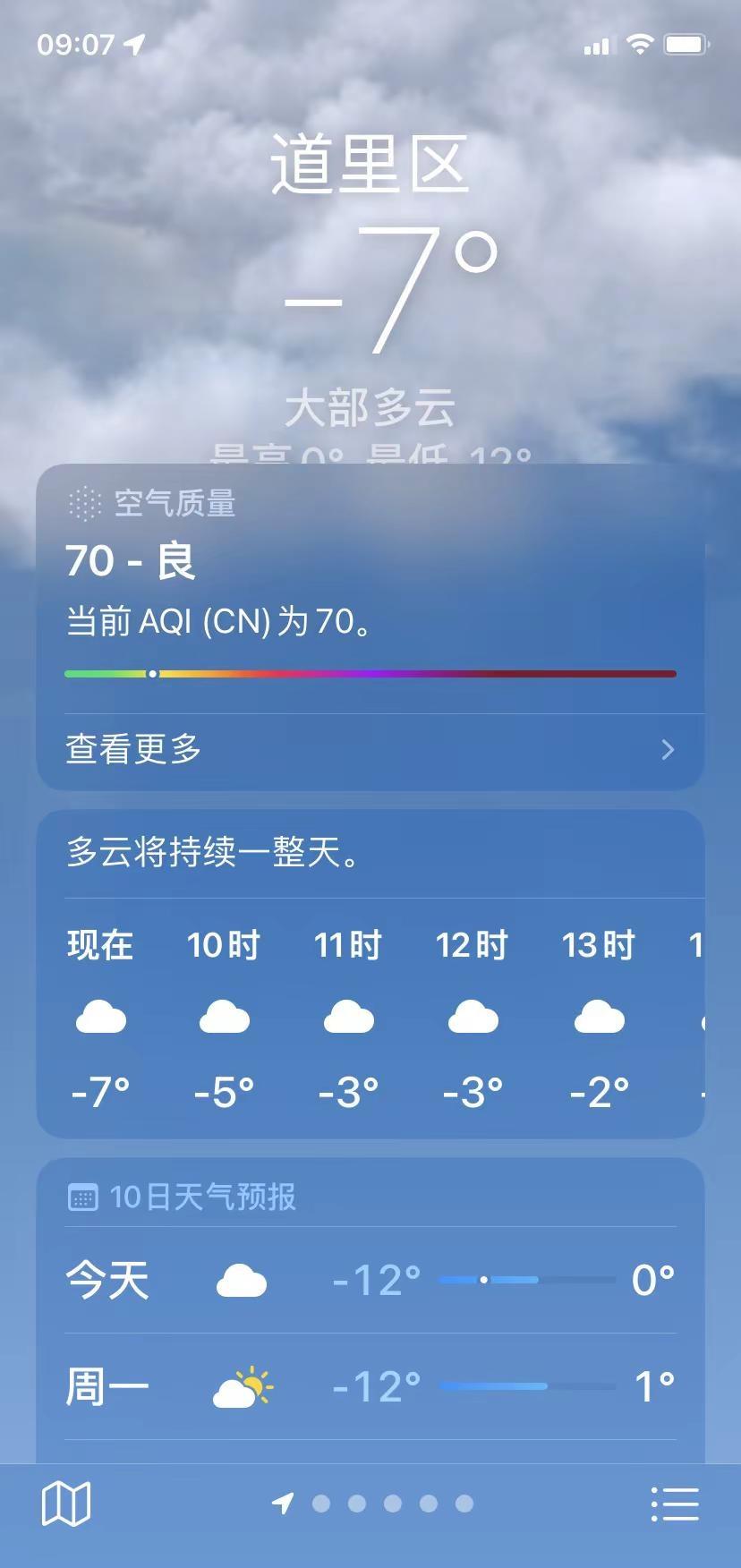The image size is (741, 1568).
Task: Tap the city name 道里区
Action: [370, 164]
